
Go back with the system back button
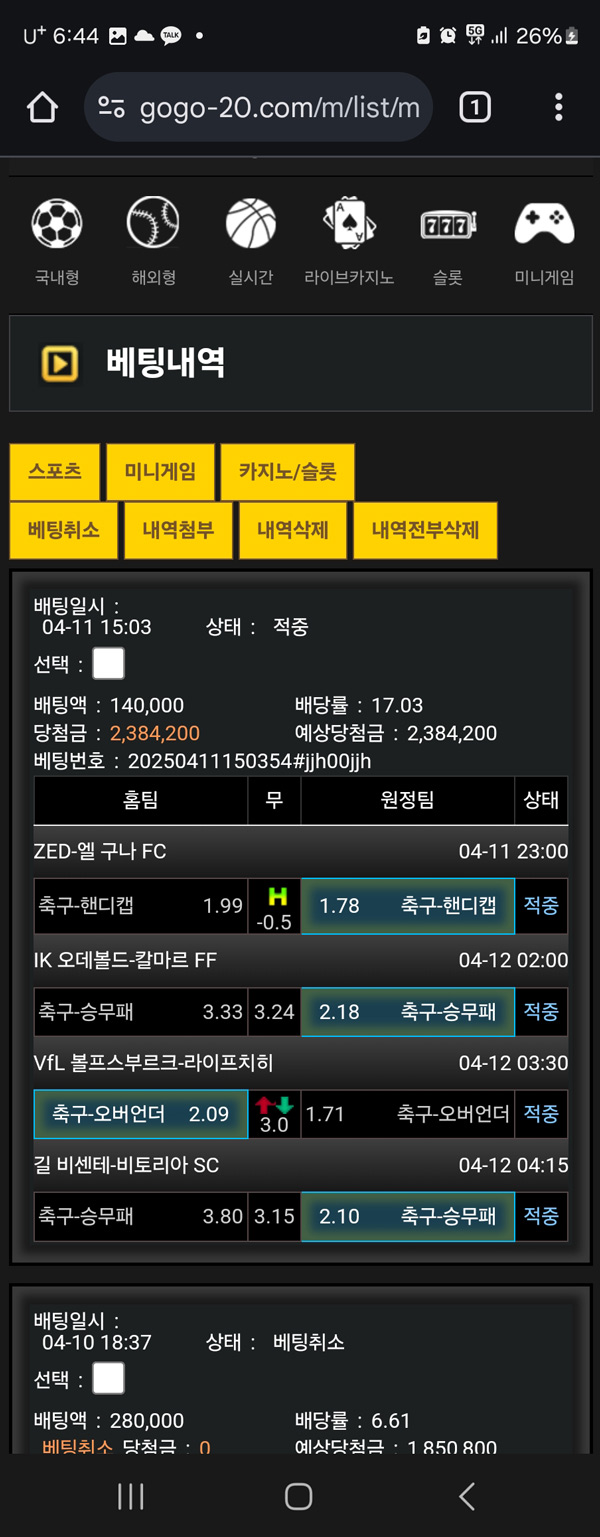point(466,1496)
